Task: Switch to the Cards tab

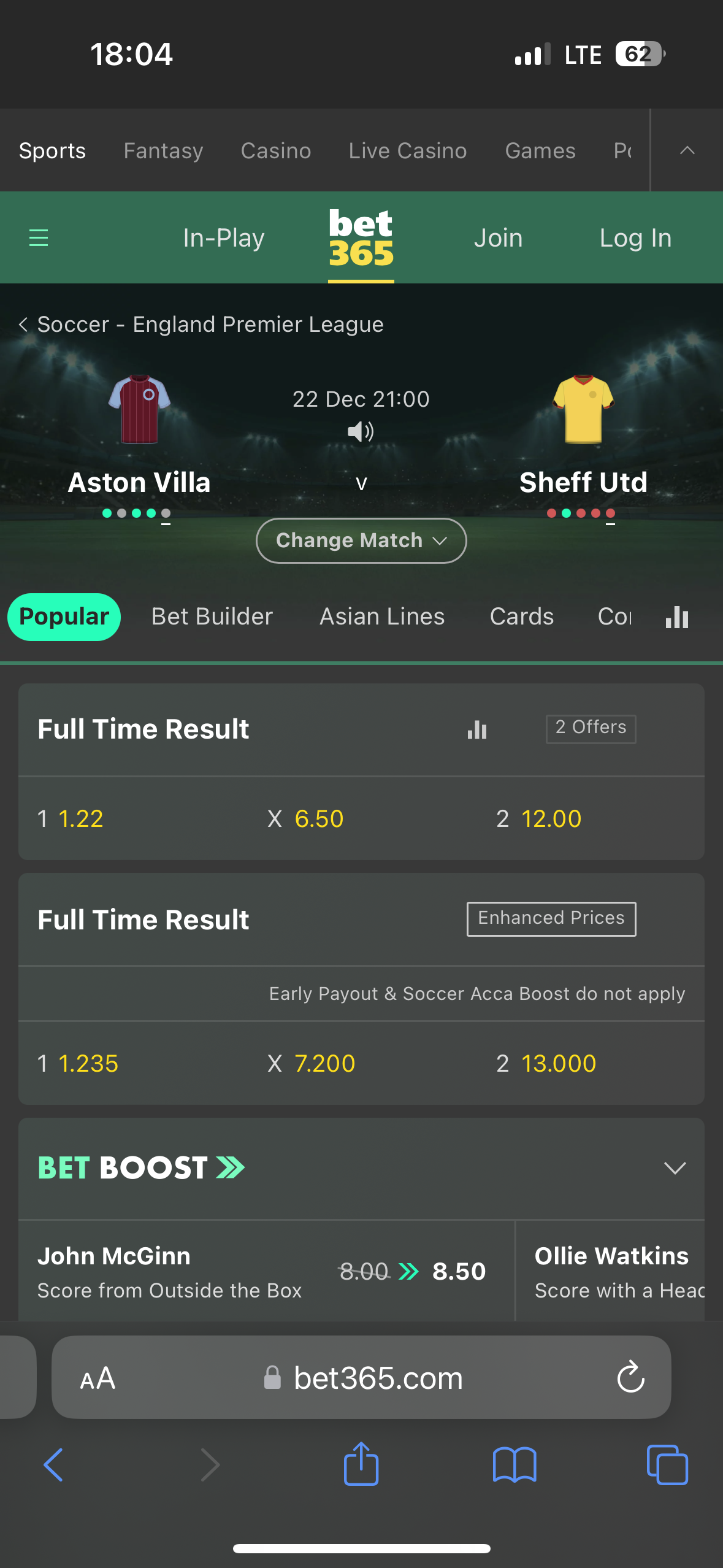Action: (522, 617)
